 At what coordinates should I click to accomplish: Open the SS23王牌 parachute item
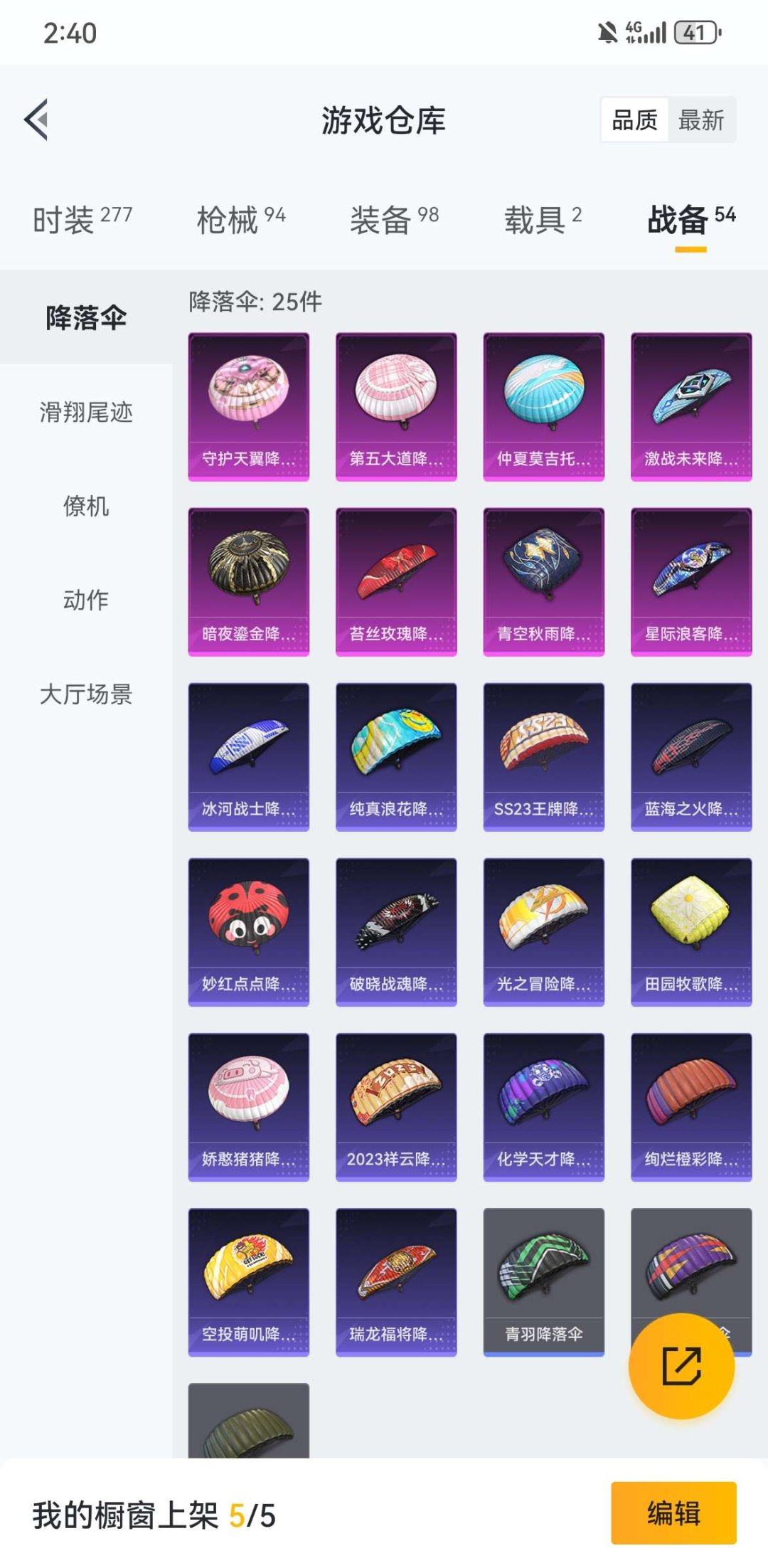543,757
